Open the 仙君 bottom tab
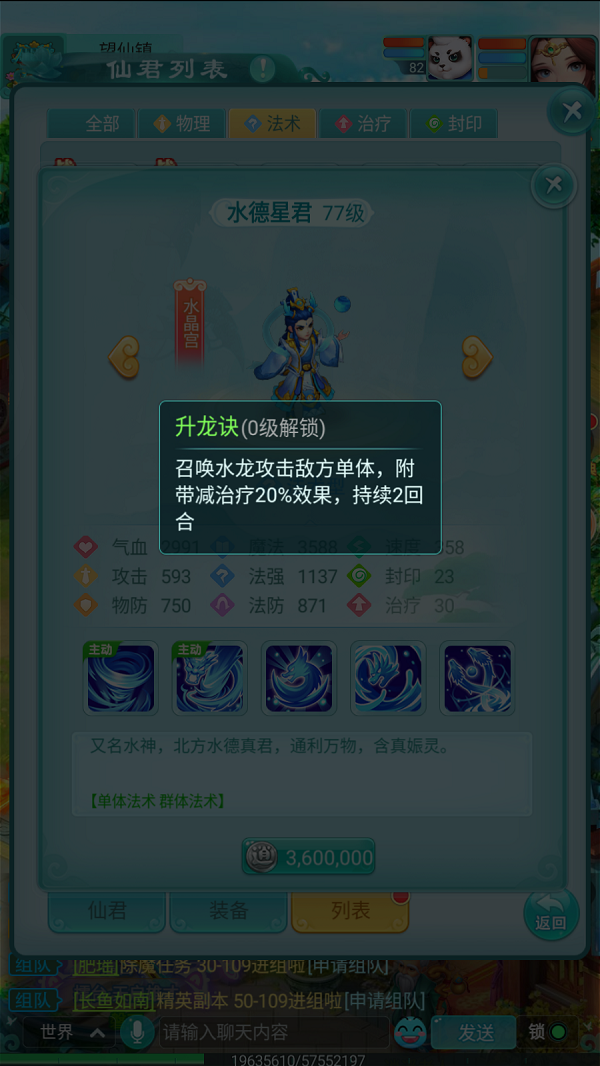Screen dimensions: 600x1066 coord(107,911)
